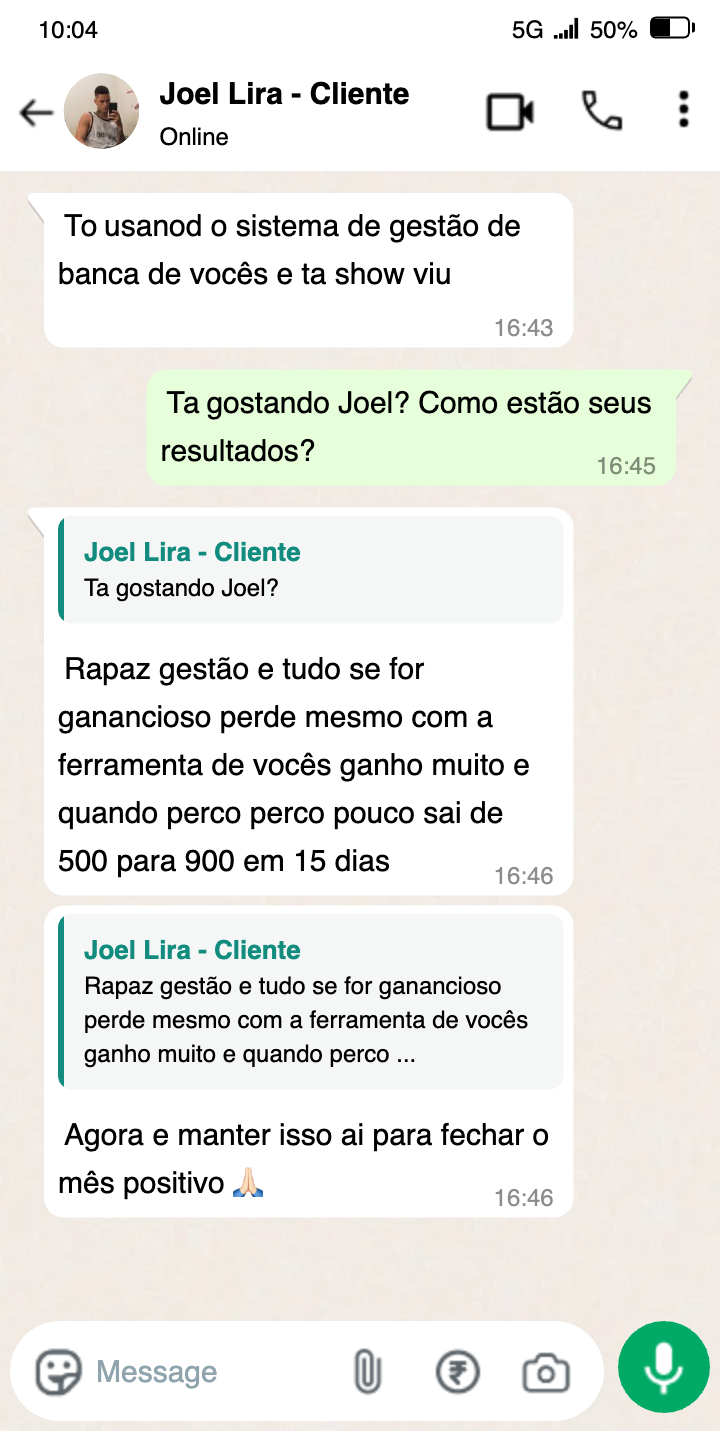
Task: Start a video call with Joel Lira
Action: pyautogui.click(x=509, y=110)
